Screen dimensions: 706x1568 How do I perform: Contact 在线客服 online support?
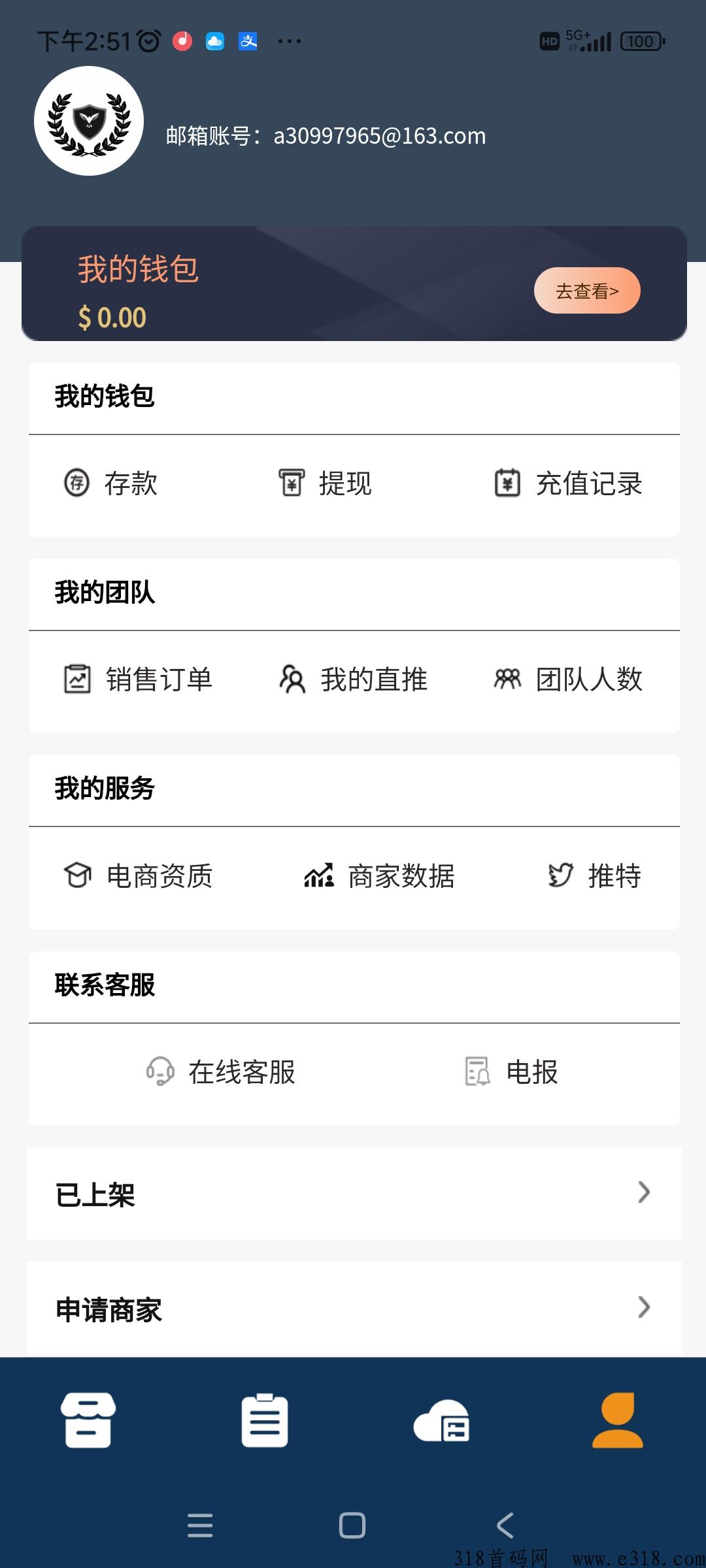pos(221,1072)
